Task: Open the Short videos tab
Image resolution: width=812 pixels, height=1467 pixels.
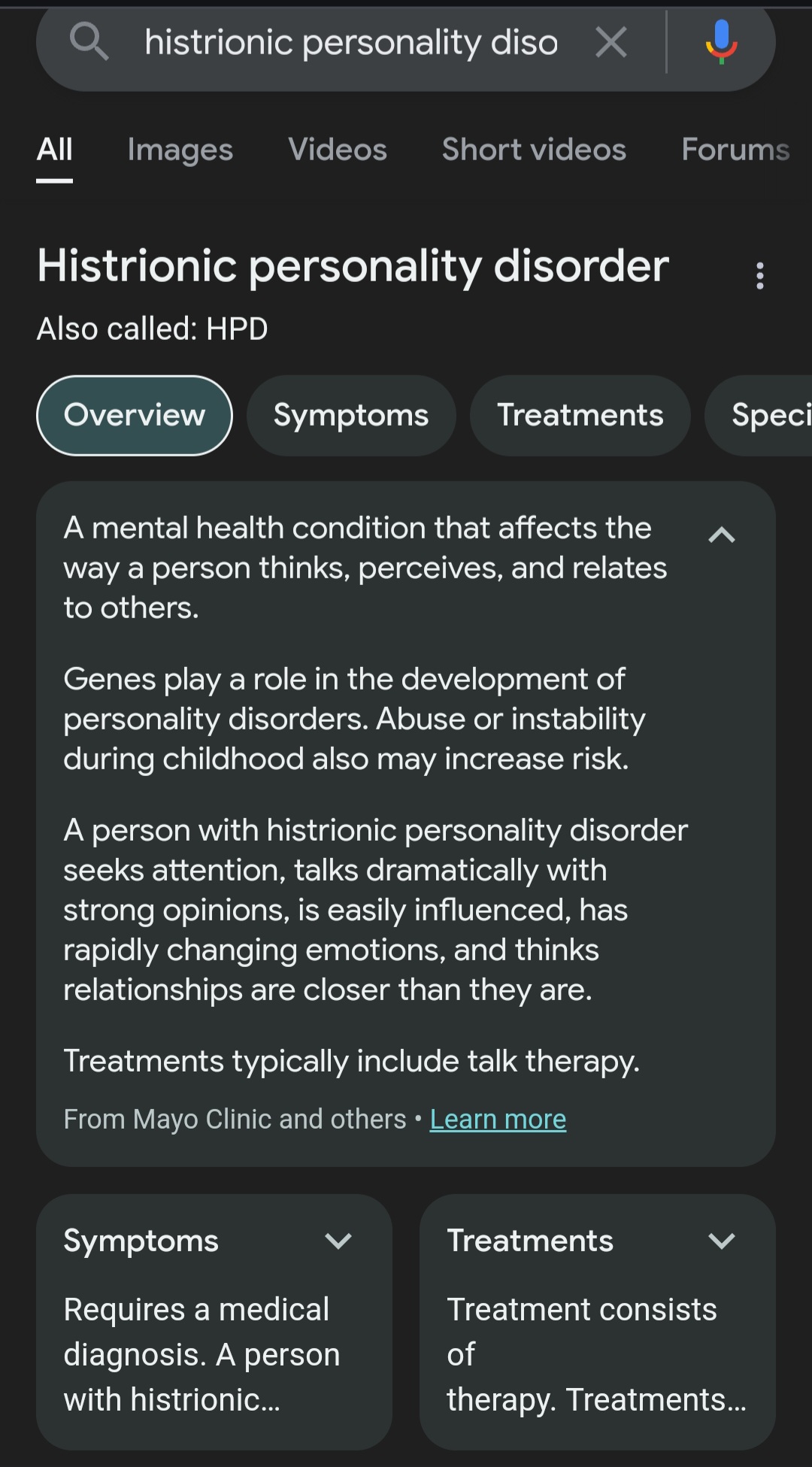Action: pos(534,150)
